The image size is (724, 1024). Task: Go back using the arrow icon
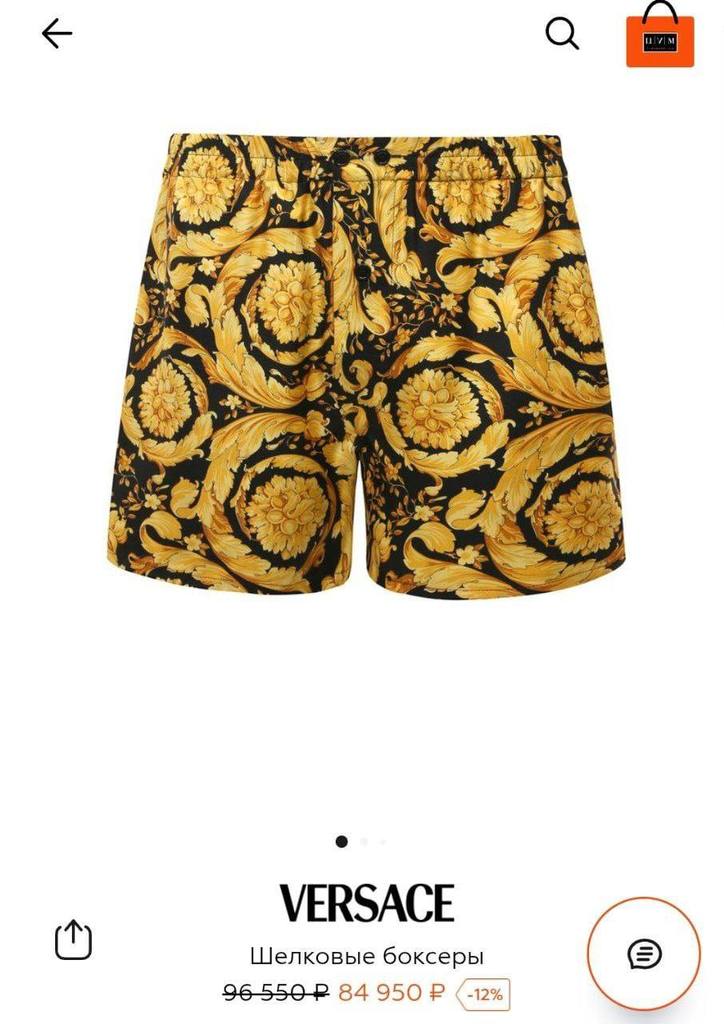[x=57, y=34]
